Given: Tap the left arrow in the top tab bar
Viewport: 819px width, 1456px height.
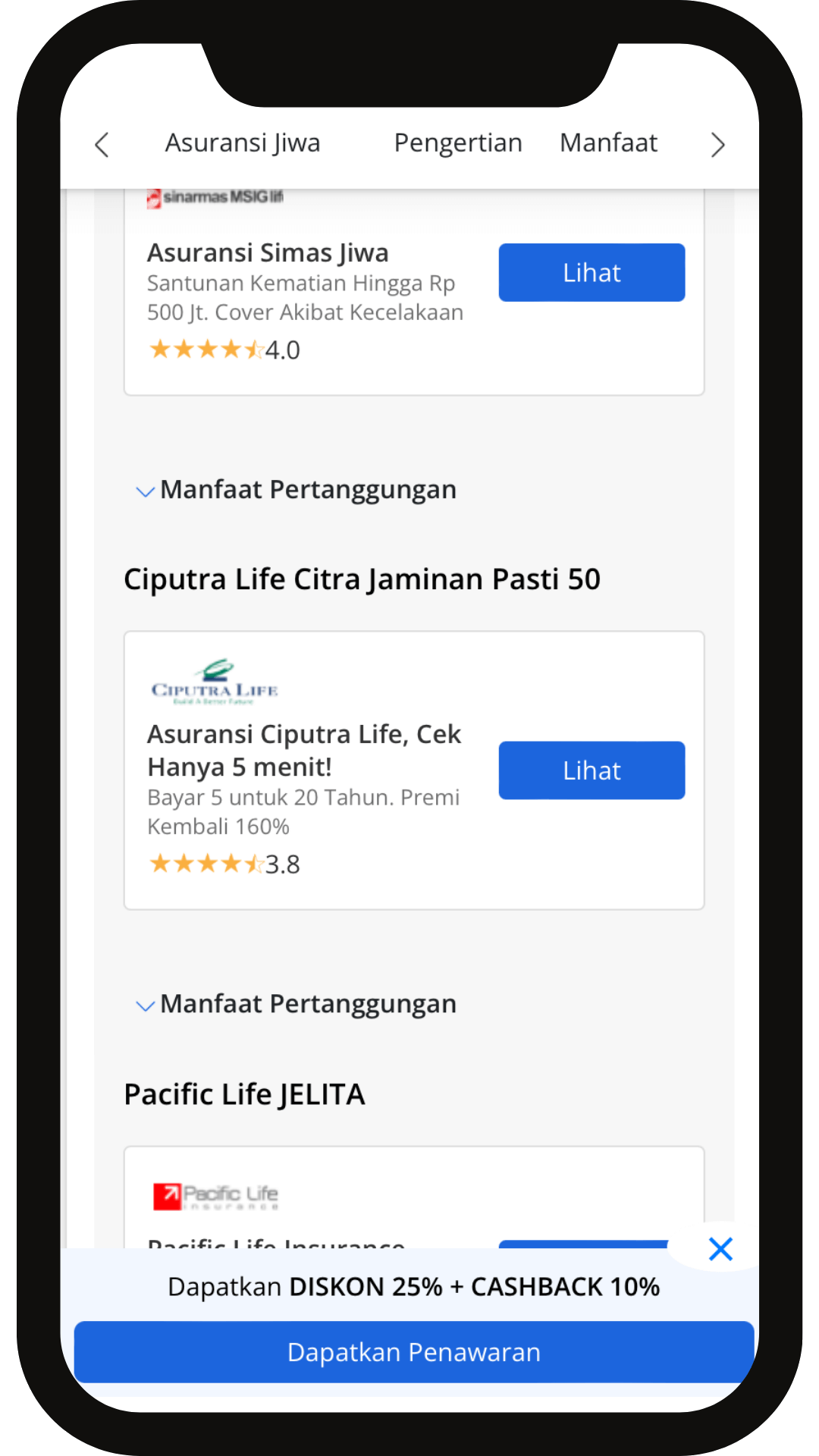Looking at the screenshot, I should [102, 144].
